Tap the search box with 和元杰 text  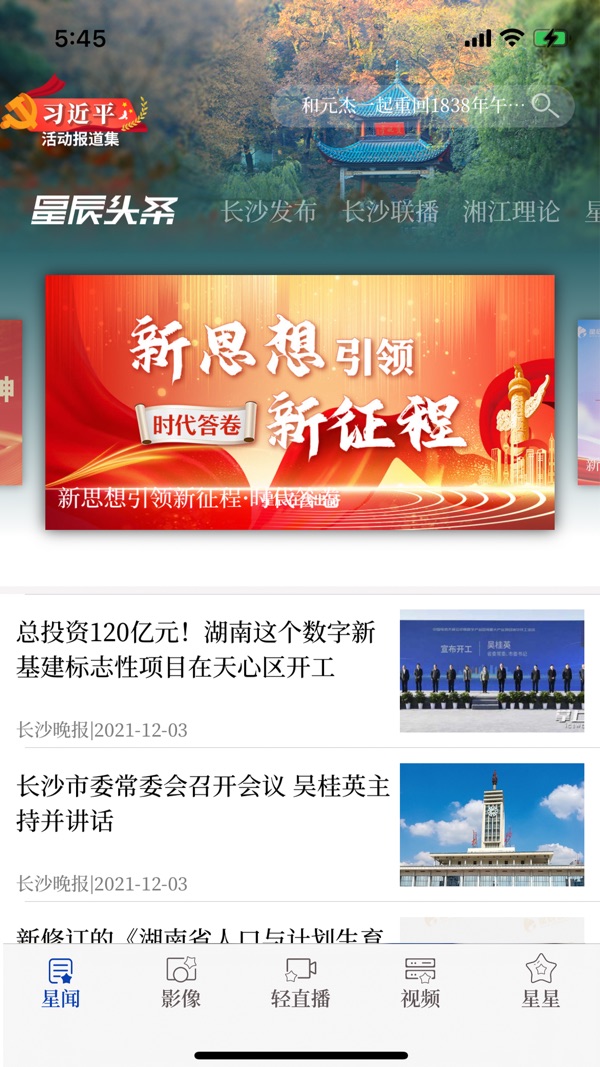click(422, 105)
